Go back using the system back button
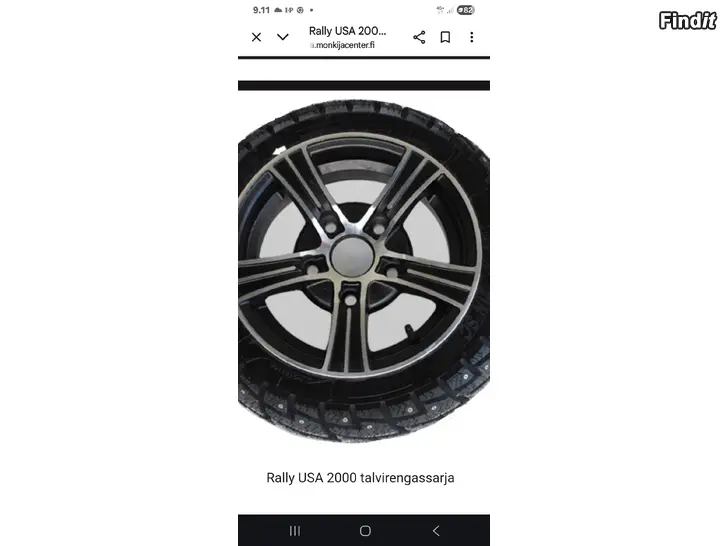The height and width of the screenshot is (546, 728). [x=435, y=530]
